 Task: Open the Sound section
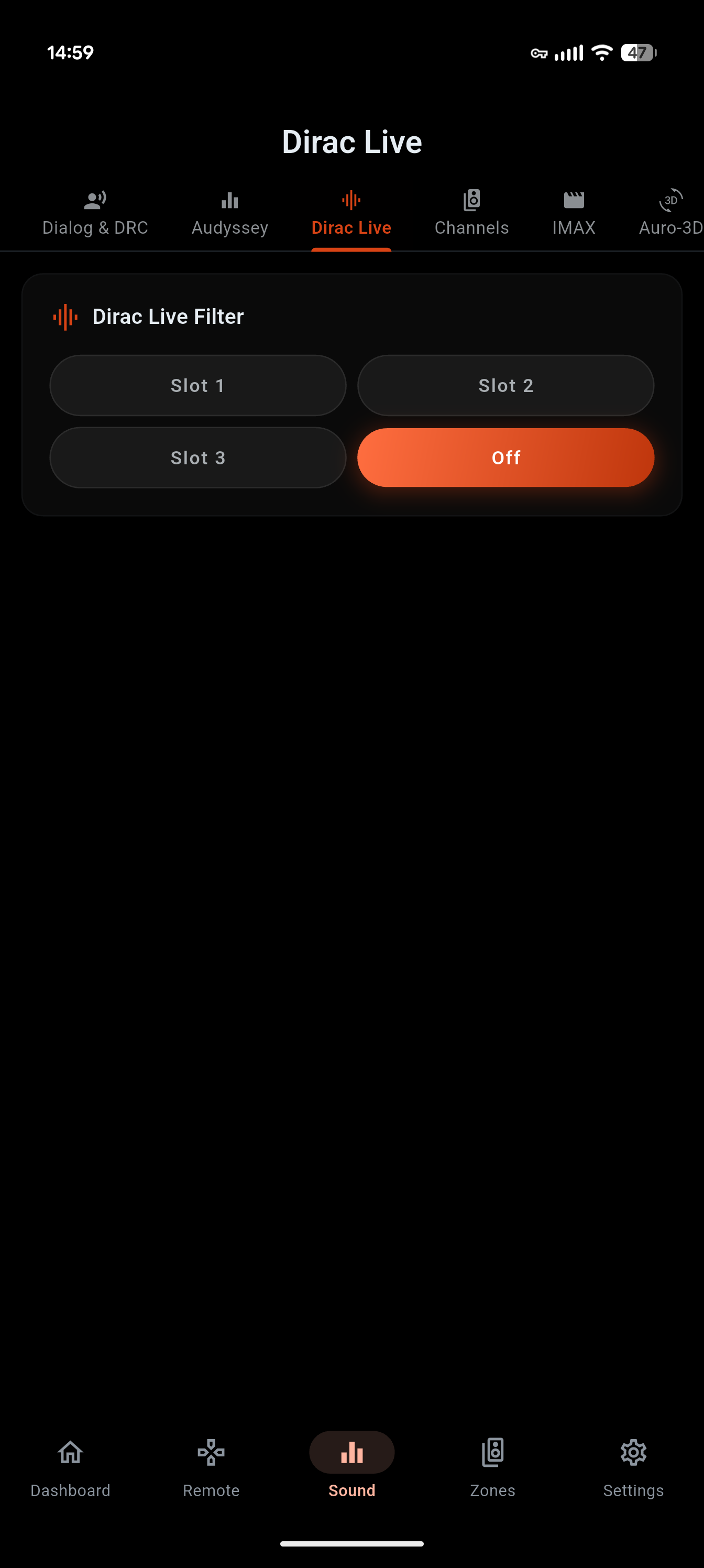tap(351, 1467)
